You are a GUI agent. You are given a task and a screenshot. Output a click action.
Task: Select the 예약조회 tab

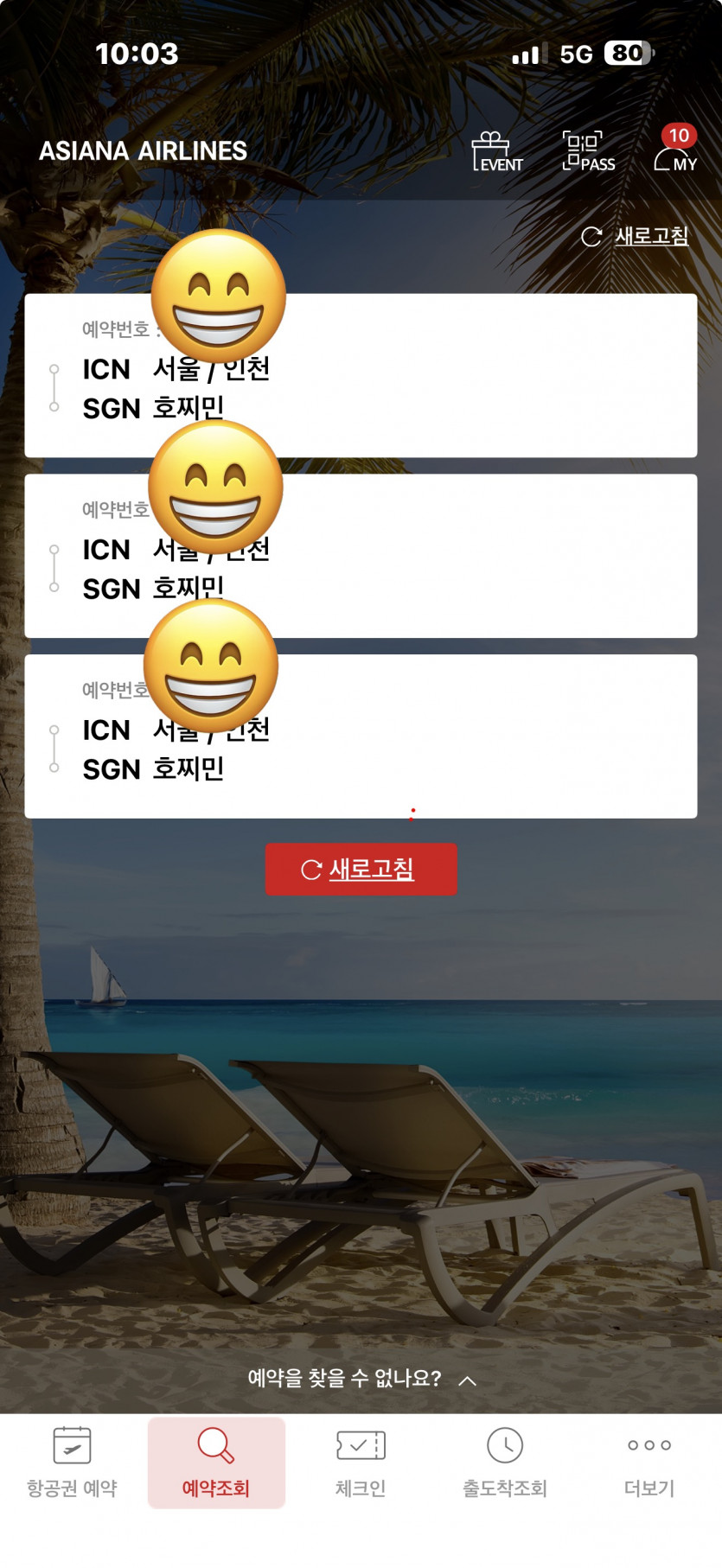216,1463
